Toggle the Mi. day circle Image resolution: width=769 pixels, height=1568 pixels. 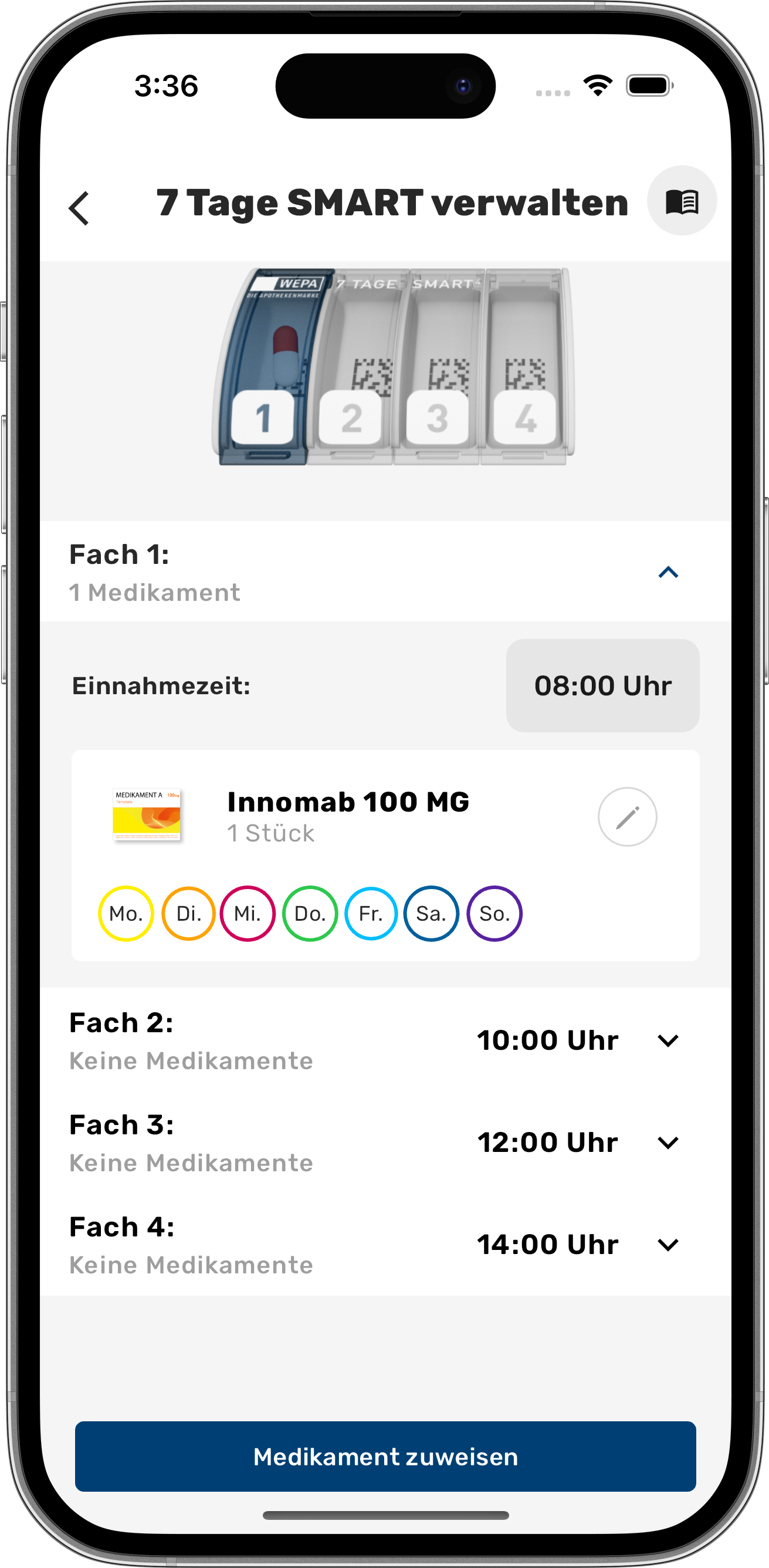coord(248,914)
